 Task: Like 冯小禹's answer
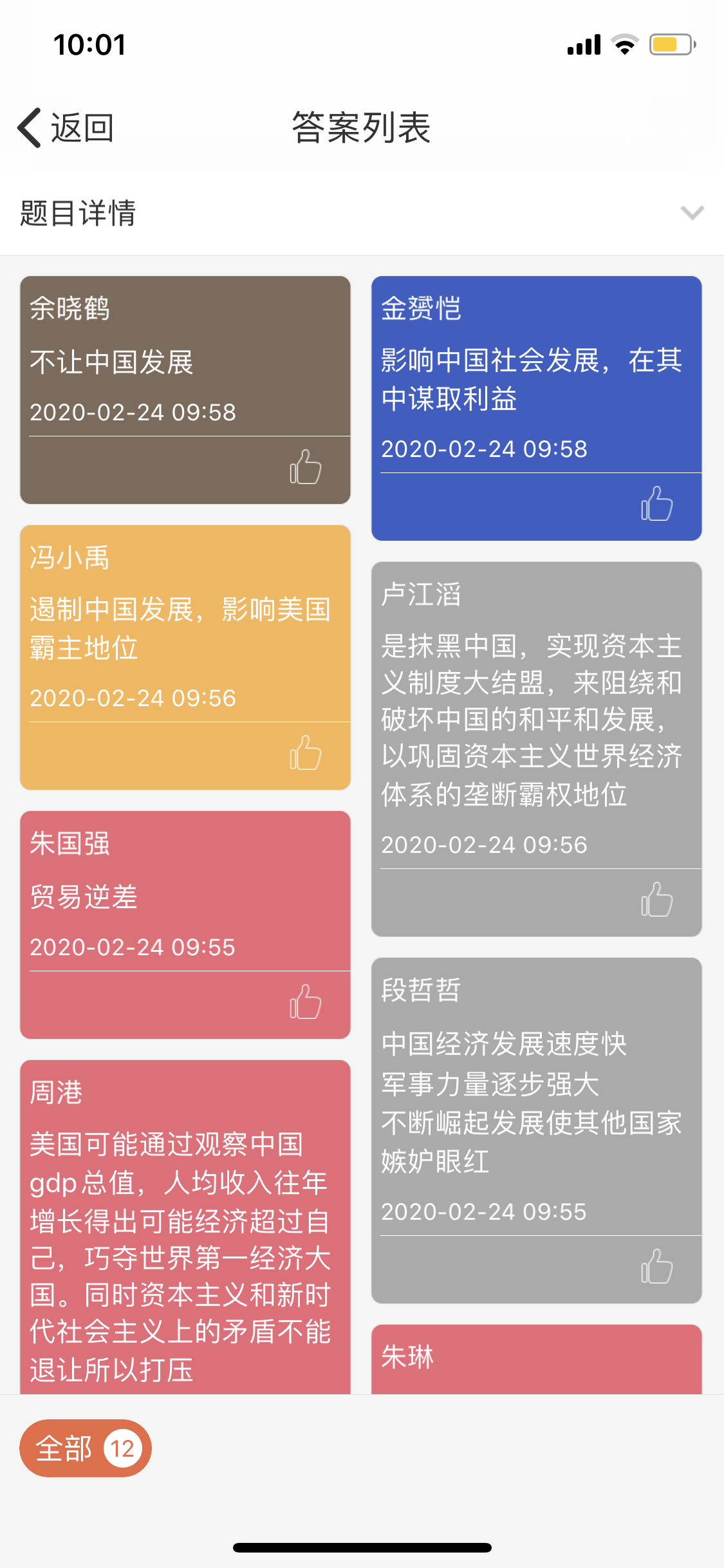306,753
